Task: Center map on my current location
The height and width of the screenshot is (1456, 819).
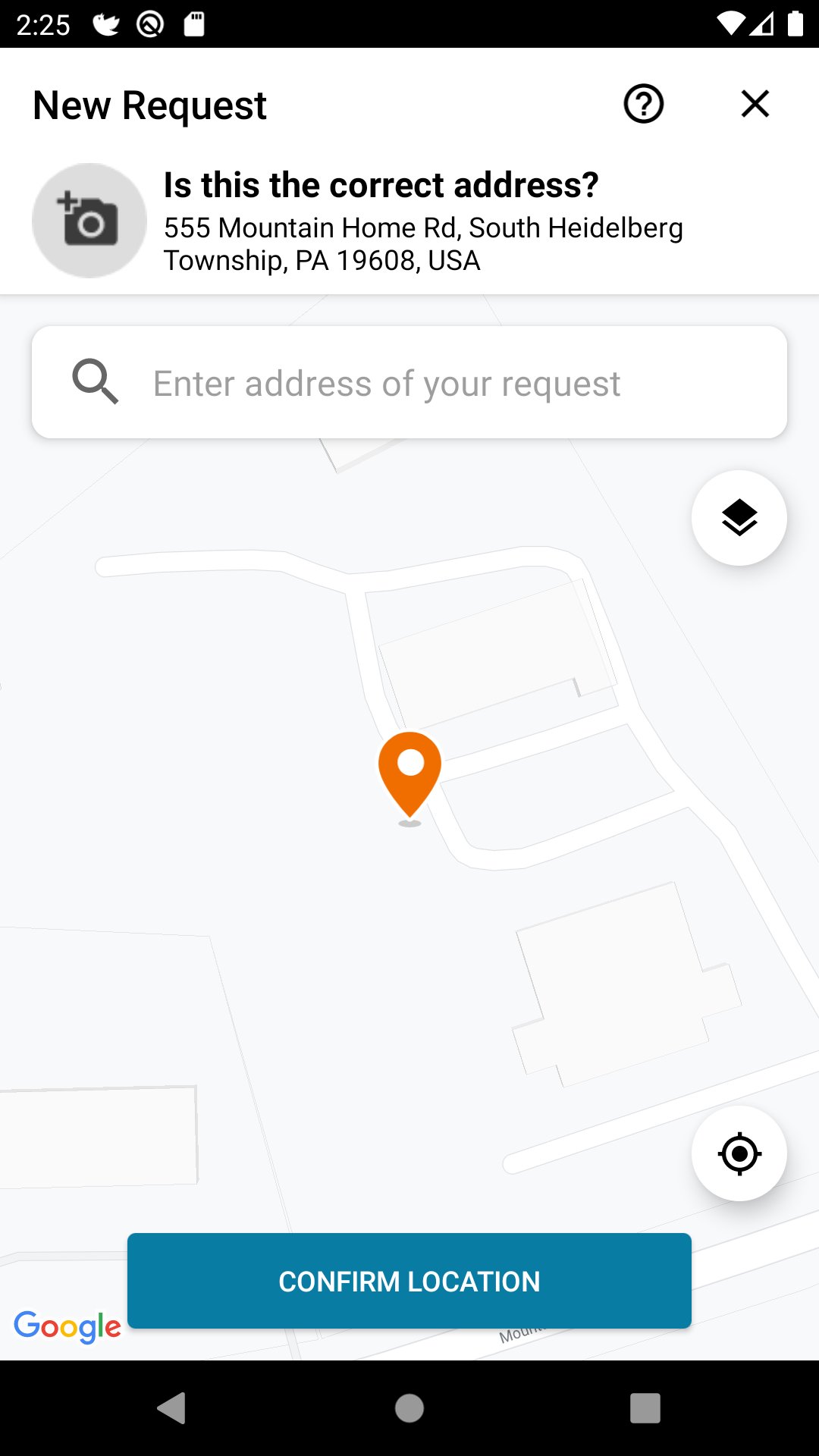Action: [x=739, y=1153]
